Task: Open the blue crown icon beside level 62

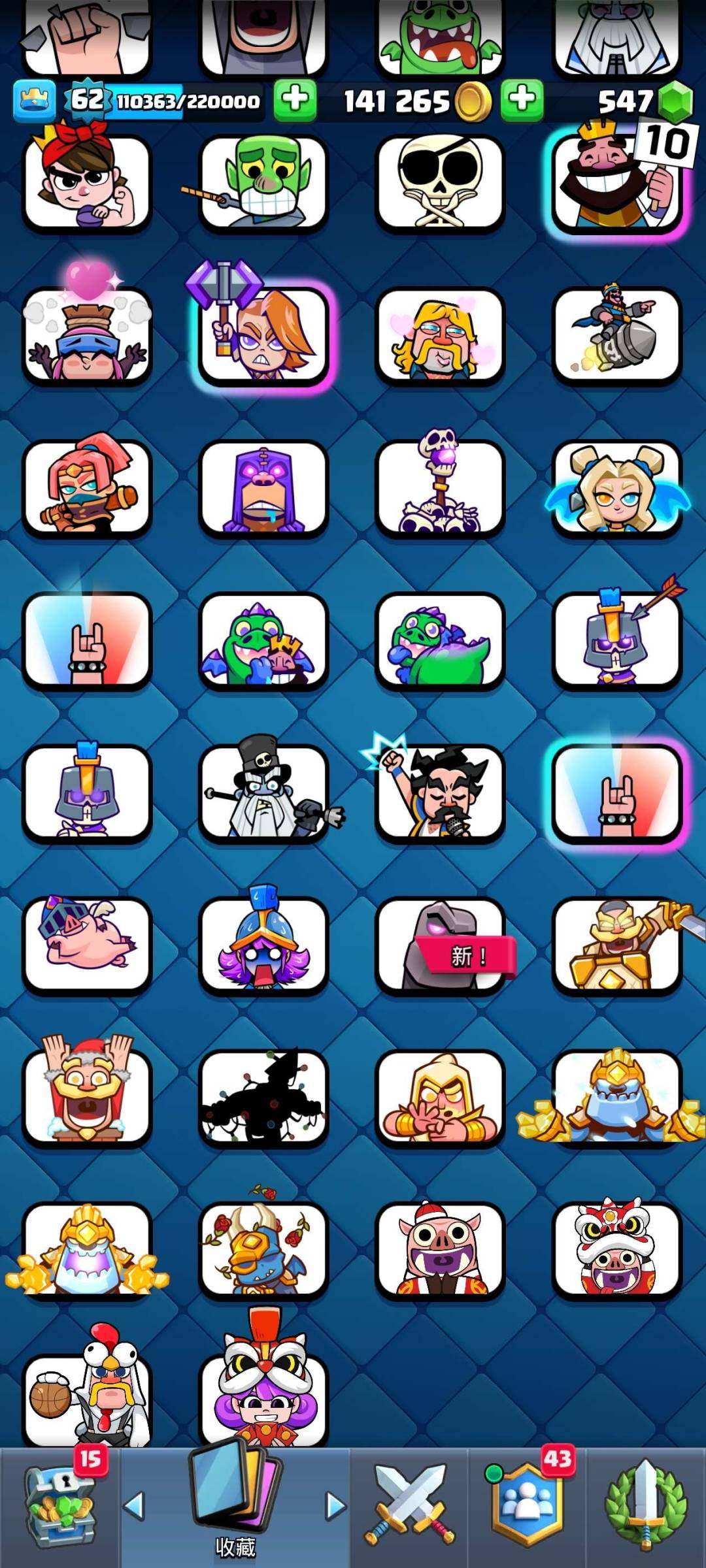Action: (x=34, y=101)
